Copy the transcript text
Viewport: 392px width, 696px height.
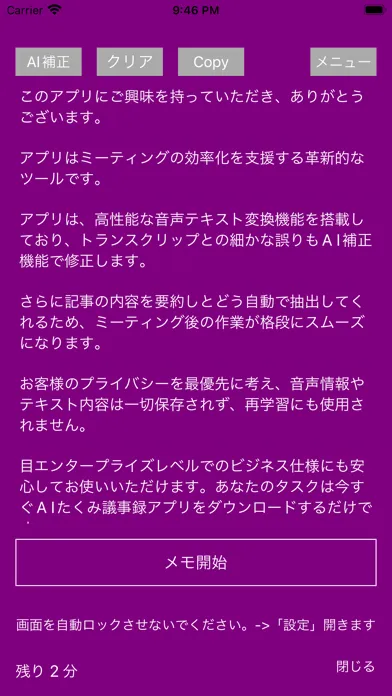[x=211, y=62]
